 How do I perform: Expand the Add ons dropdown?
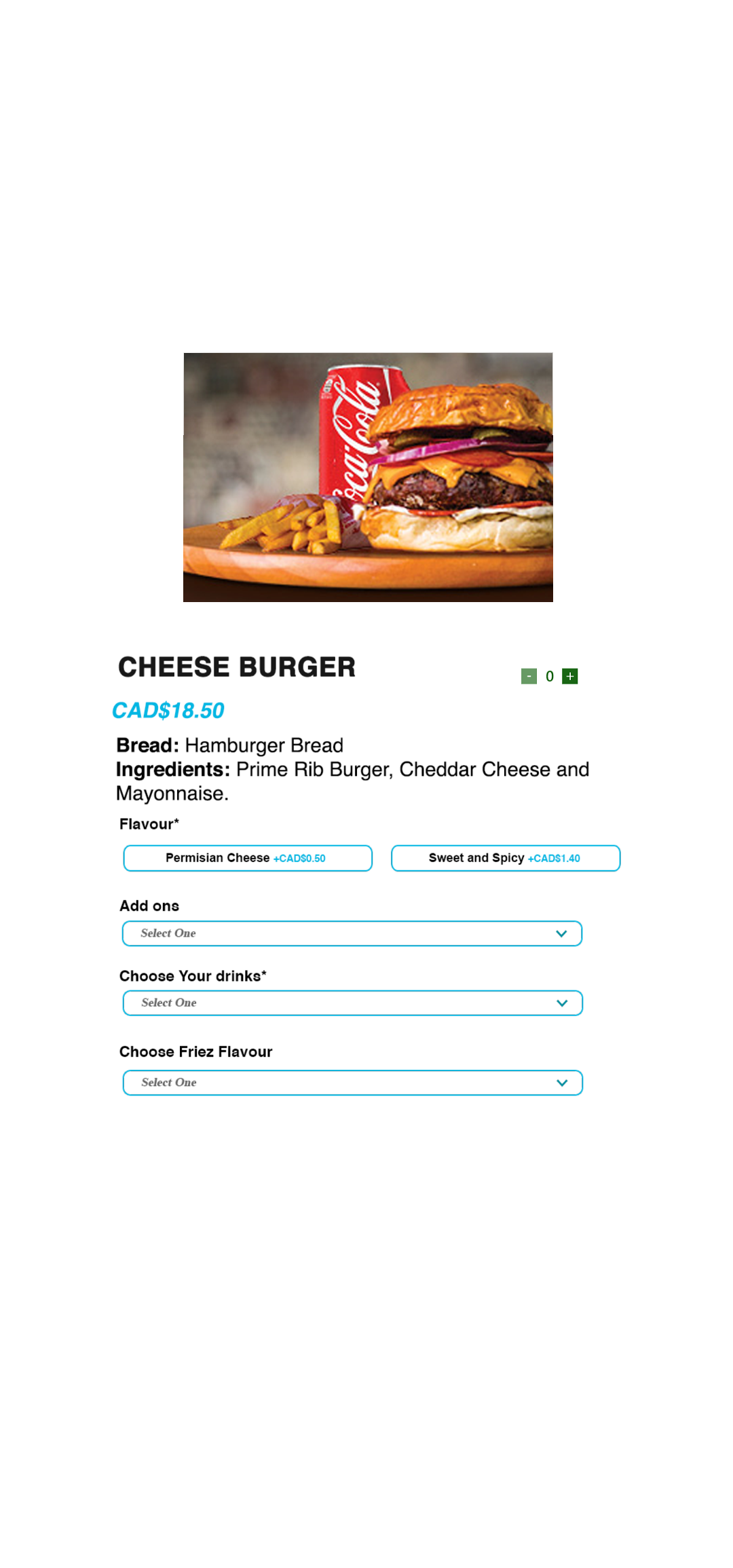click(x=352, y=933)
